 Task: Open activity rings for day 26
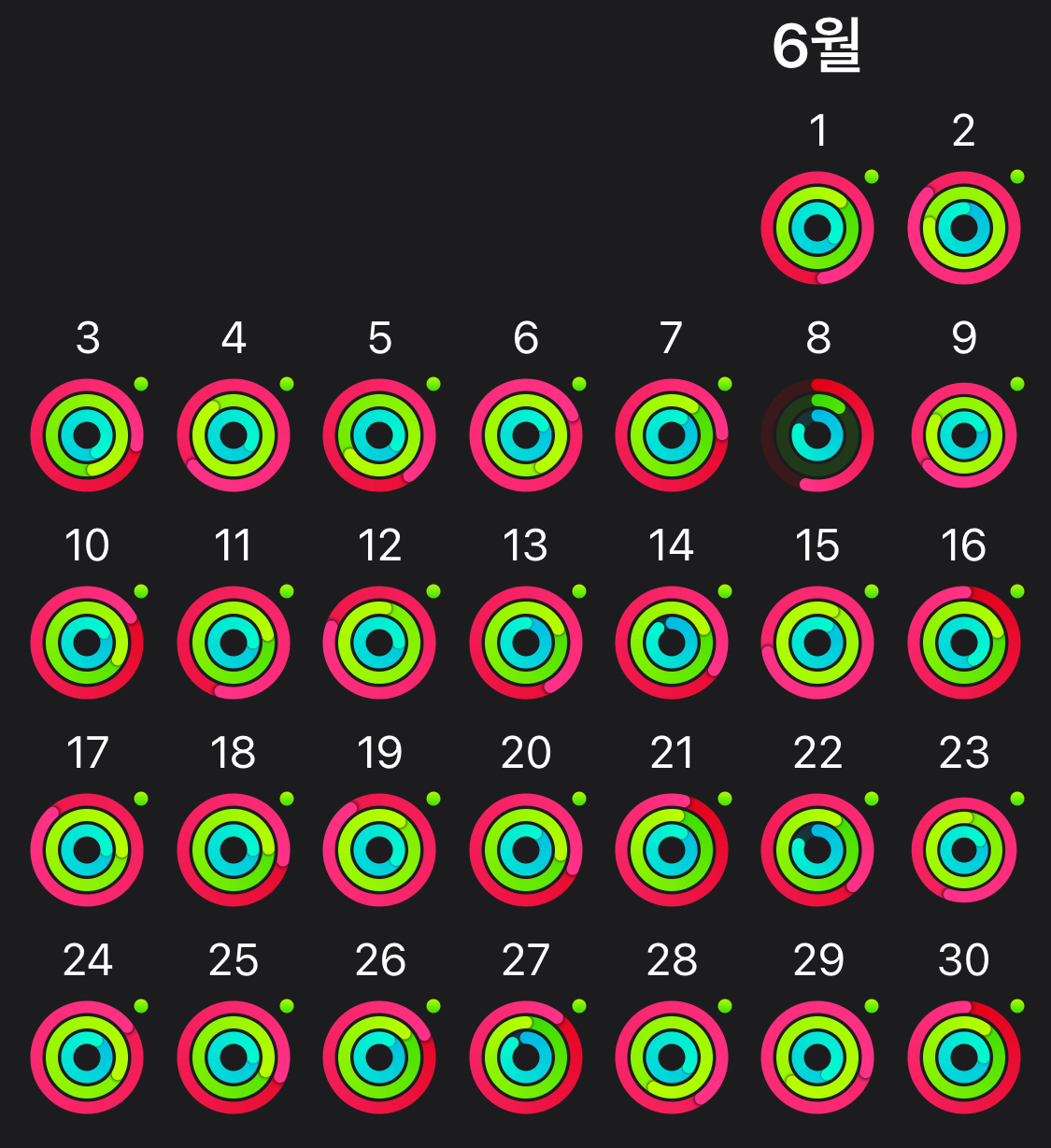click(x=379, y=1057)
